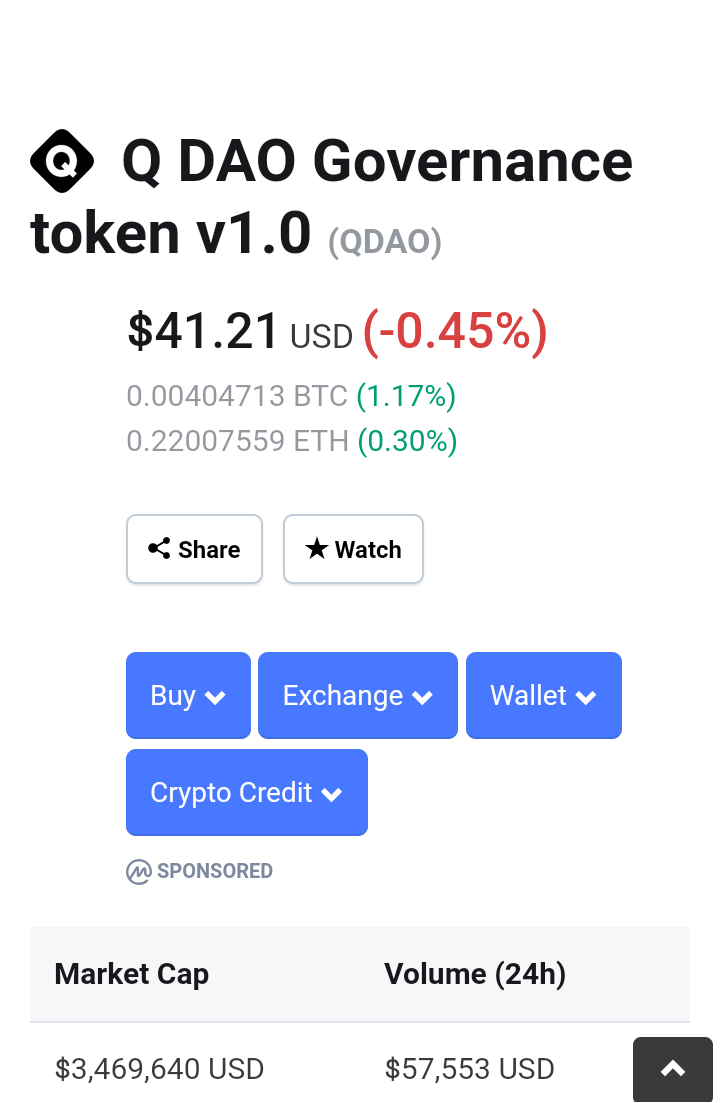Expand the Buy dropdown
Screen dimensions: 720x1103
[x=188, y=696]
